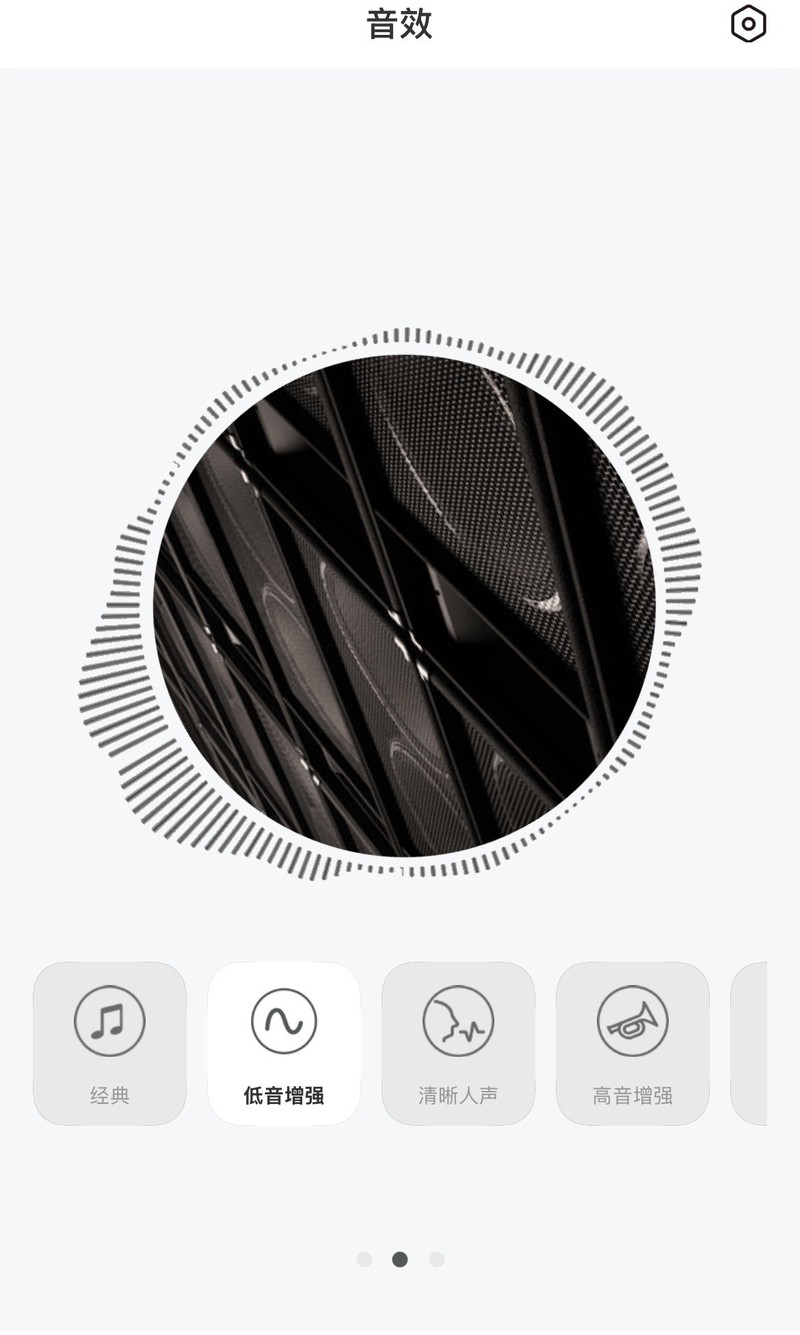Open the settings hexagon icon
This screenshot has width=800, height=1335.
(748, 24)
